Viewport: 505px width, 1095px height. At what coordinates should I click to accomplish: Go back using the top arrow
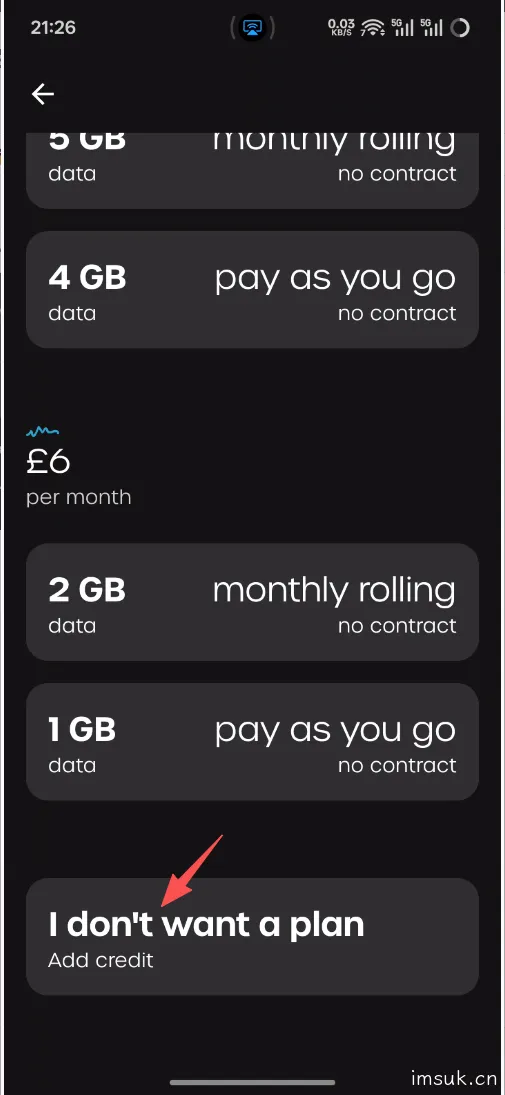pos(43,94)
